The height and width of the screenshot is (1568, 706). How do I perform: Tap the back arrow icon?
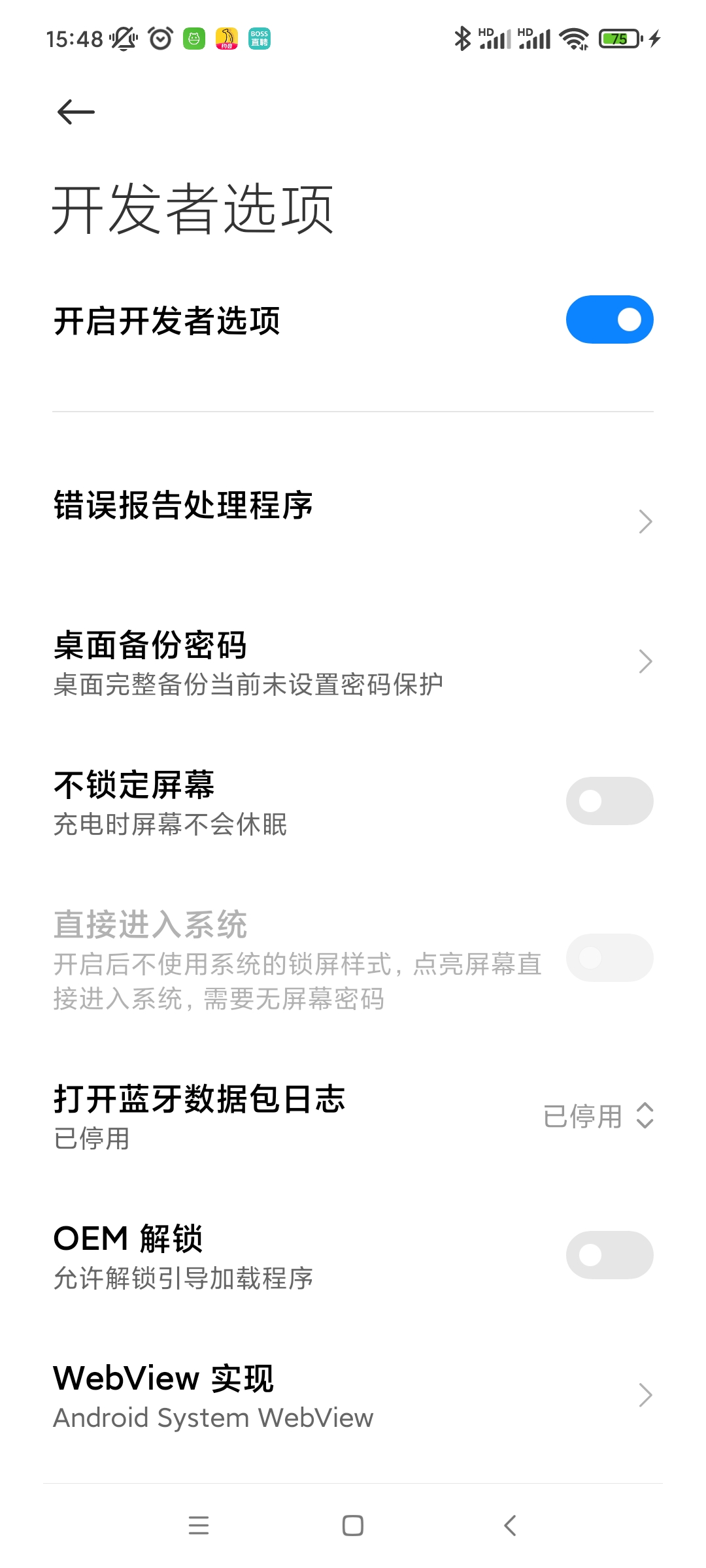77,112
